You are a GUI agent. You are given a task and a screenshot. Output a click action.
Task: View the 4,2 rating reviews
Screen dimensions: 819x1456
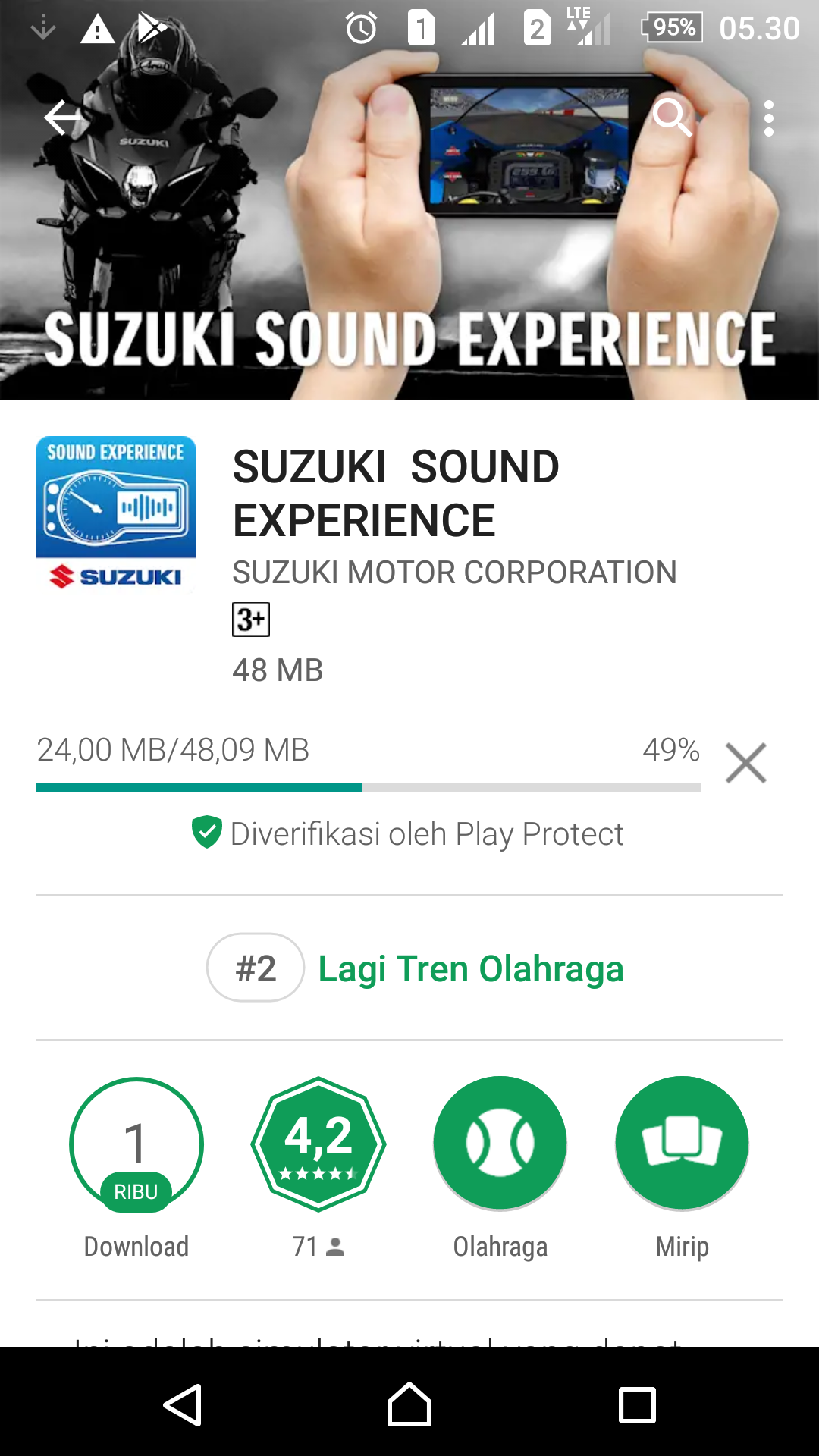point(318,1144)
